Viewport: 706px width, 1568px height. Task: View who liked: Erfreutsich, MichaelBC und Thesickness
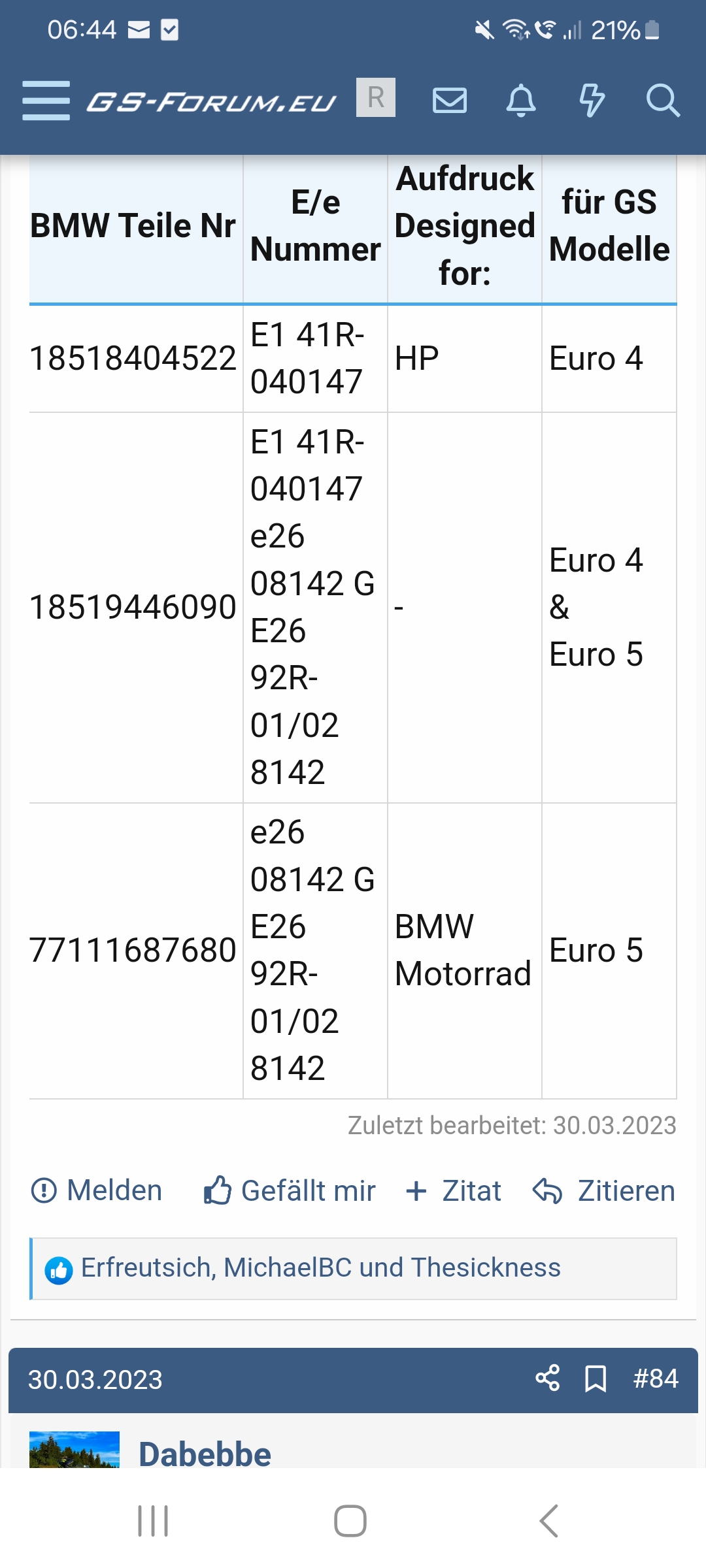click(x=320, y=1268)
